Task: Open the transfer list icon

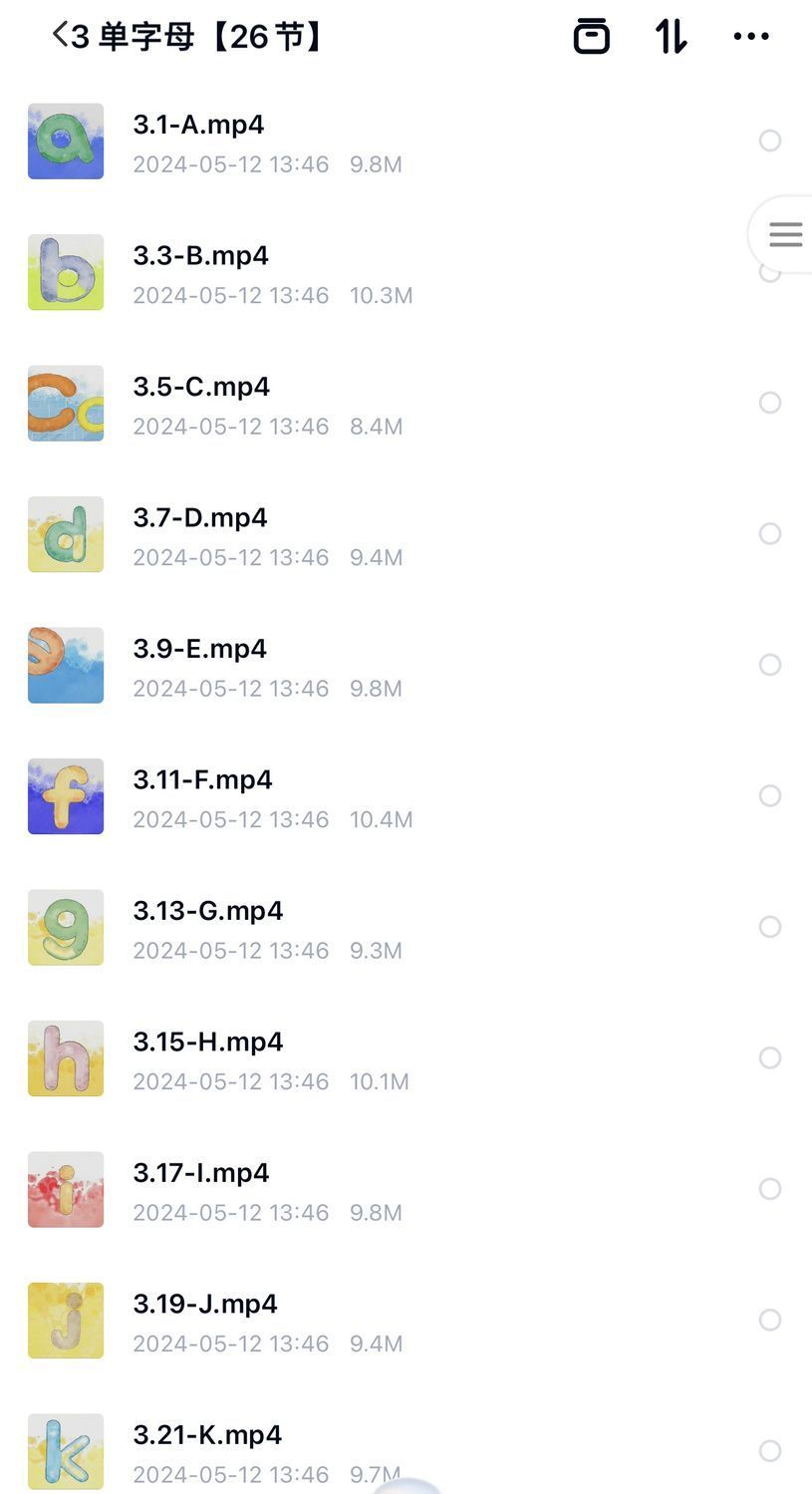Action: pos(591,36)
